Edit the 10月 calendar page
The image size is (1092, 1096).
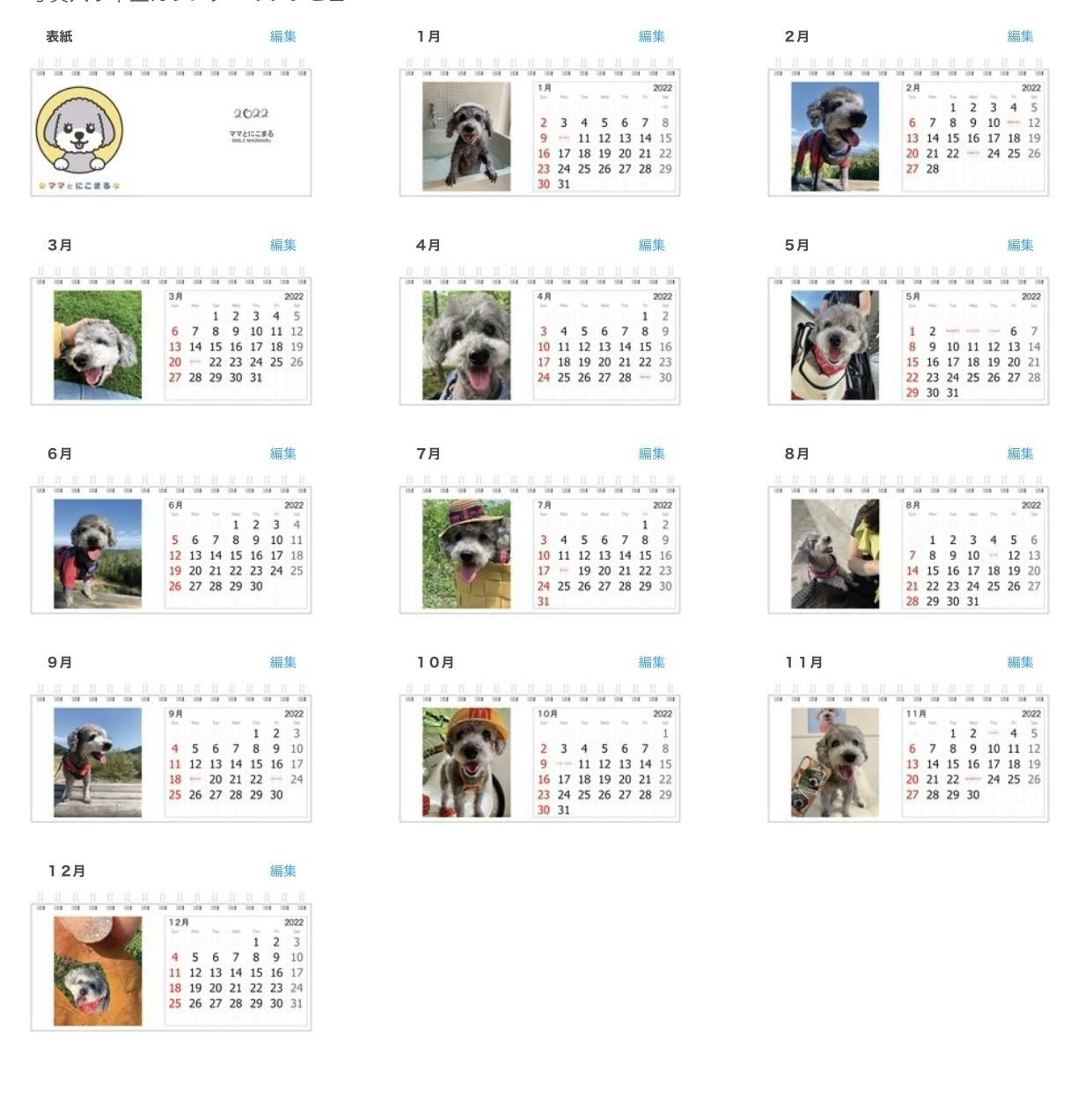pyautogui.click(x=651, y=662)
